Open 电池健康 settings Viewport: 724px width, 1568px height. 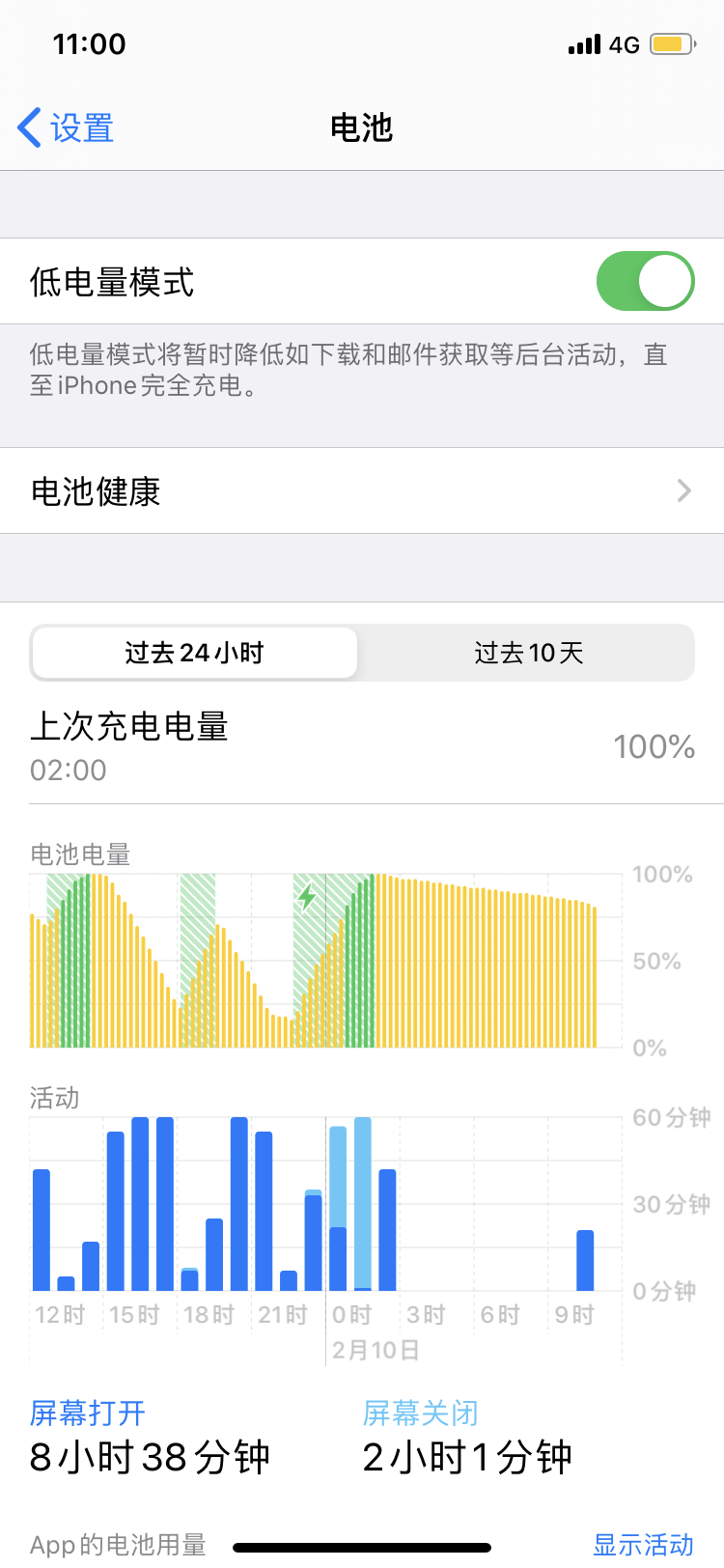click(362, 491)
